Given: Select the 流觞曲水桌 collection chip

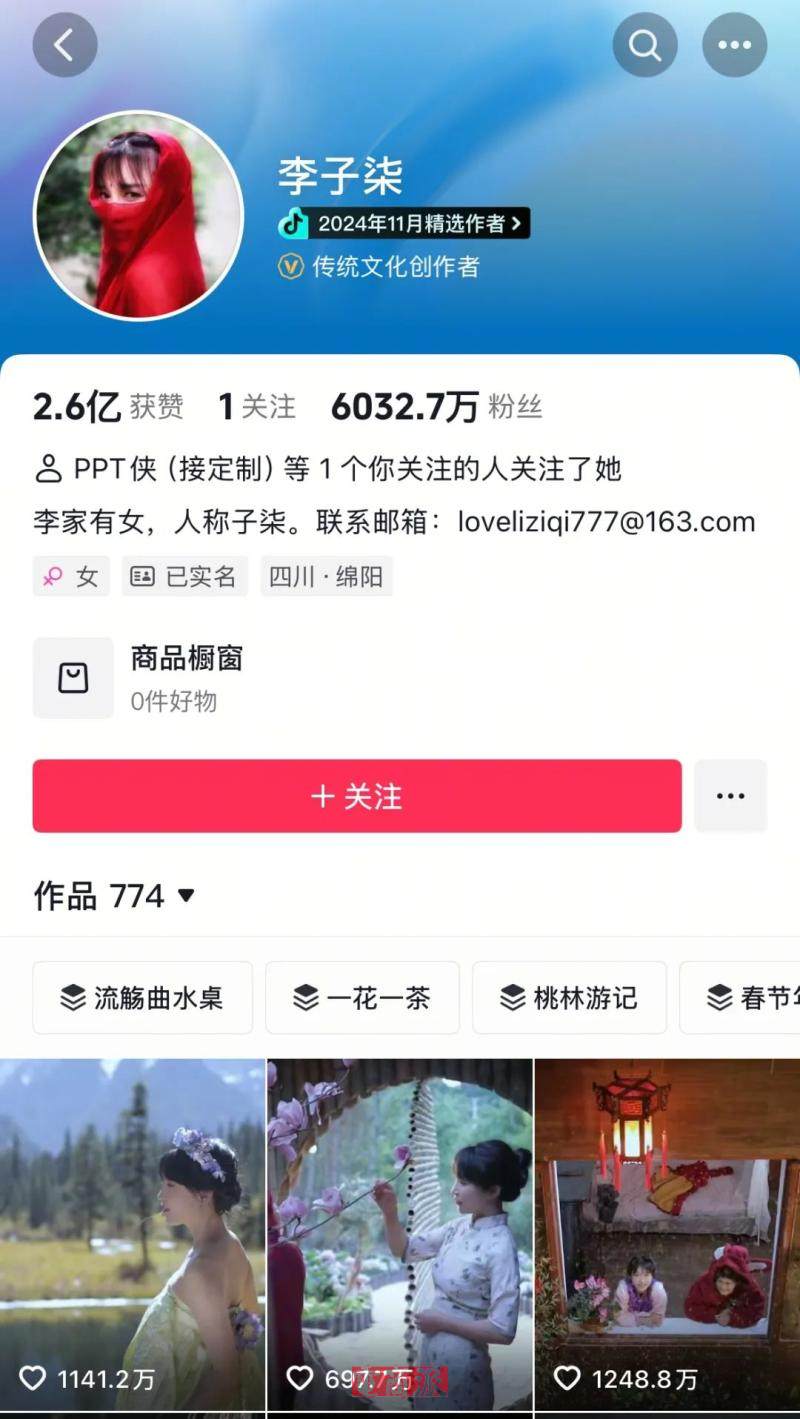Looking at the screenshot, I should click(x=142, y=997).
